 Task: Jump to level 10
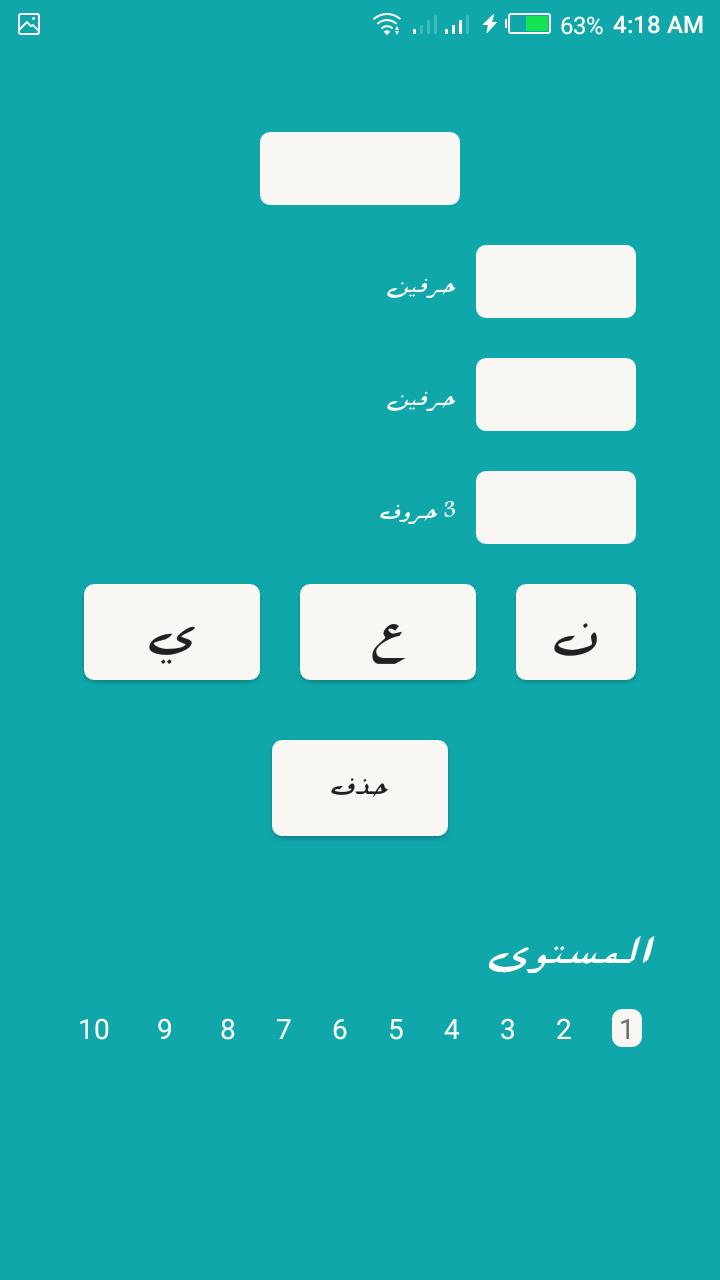click(x=94, y=1029)
